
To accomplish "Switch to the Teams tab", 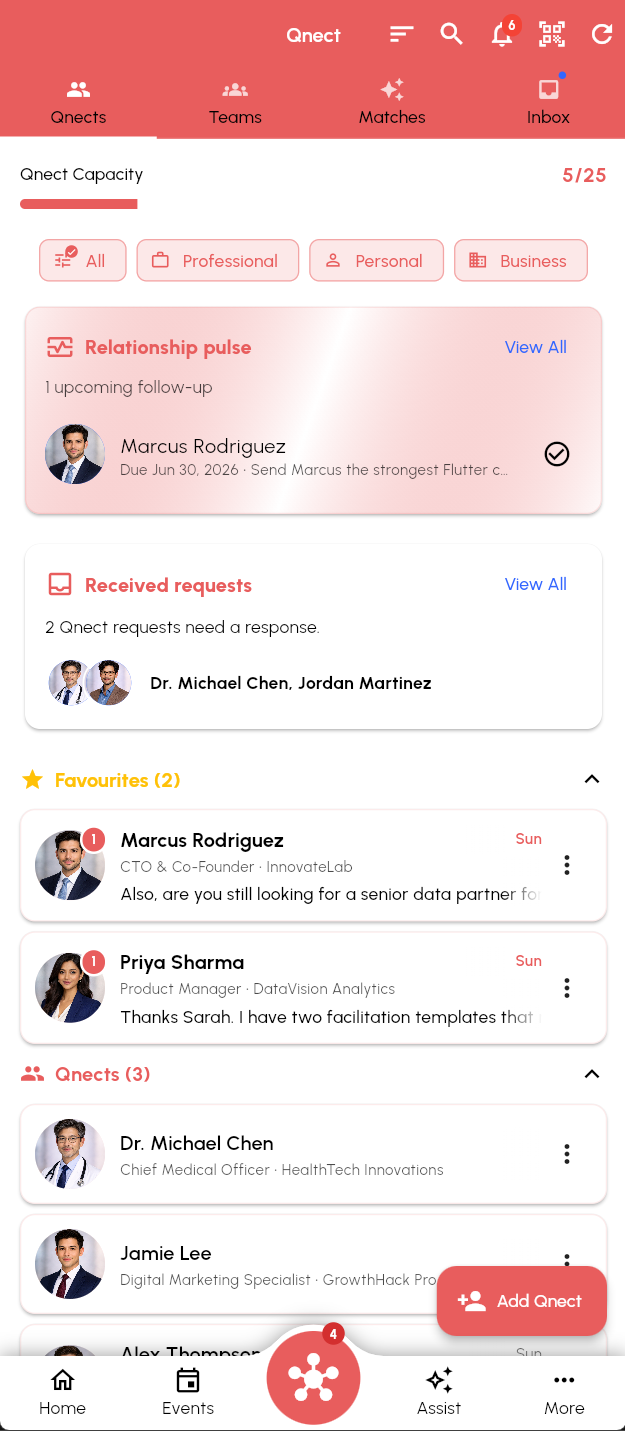I will 235,103.
